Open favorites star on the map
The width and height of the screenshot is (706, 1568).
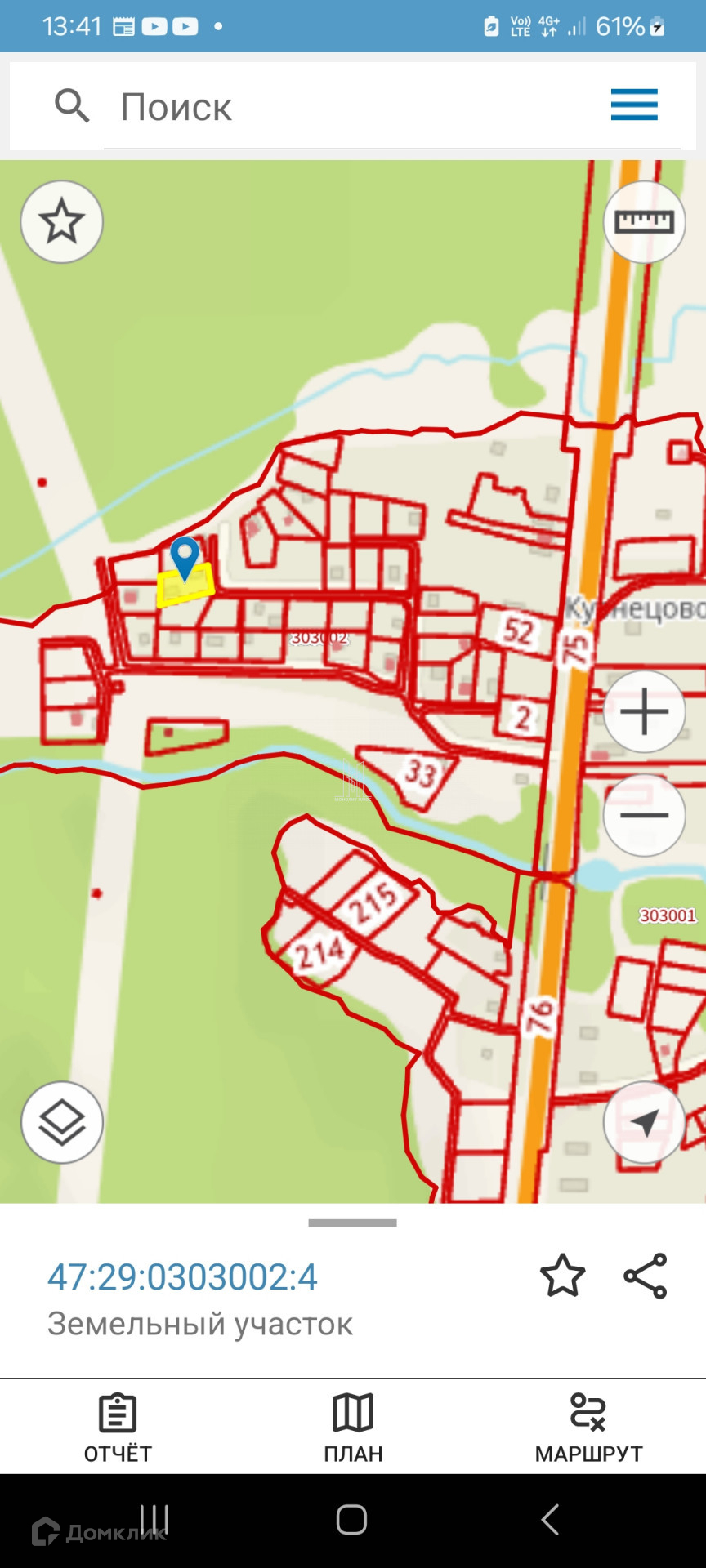(62, 222)
